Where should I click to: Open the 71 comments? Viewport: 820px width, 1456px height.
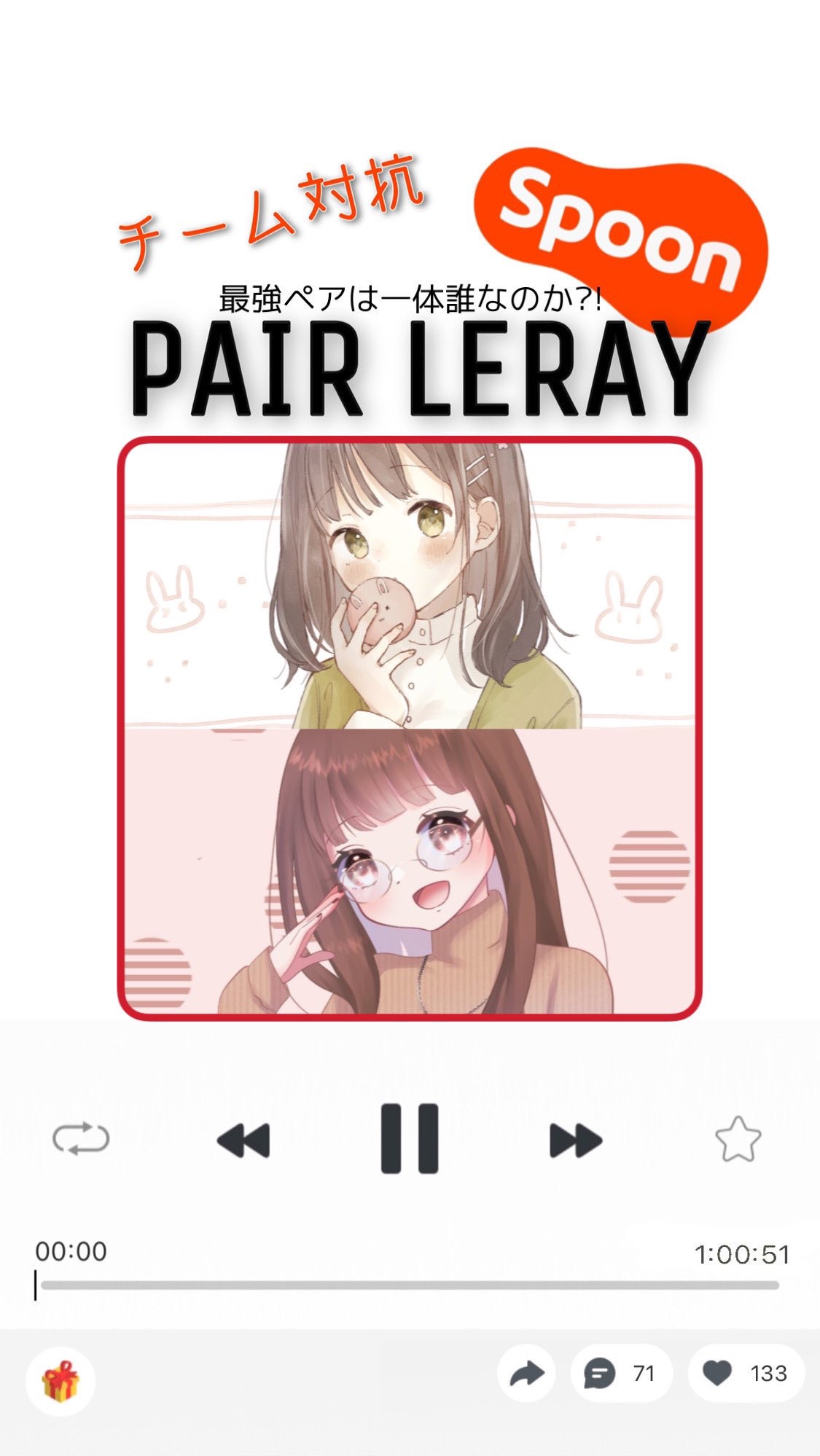coord(620,1374)
